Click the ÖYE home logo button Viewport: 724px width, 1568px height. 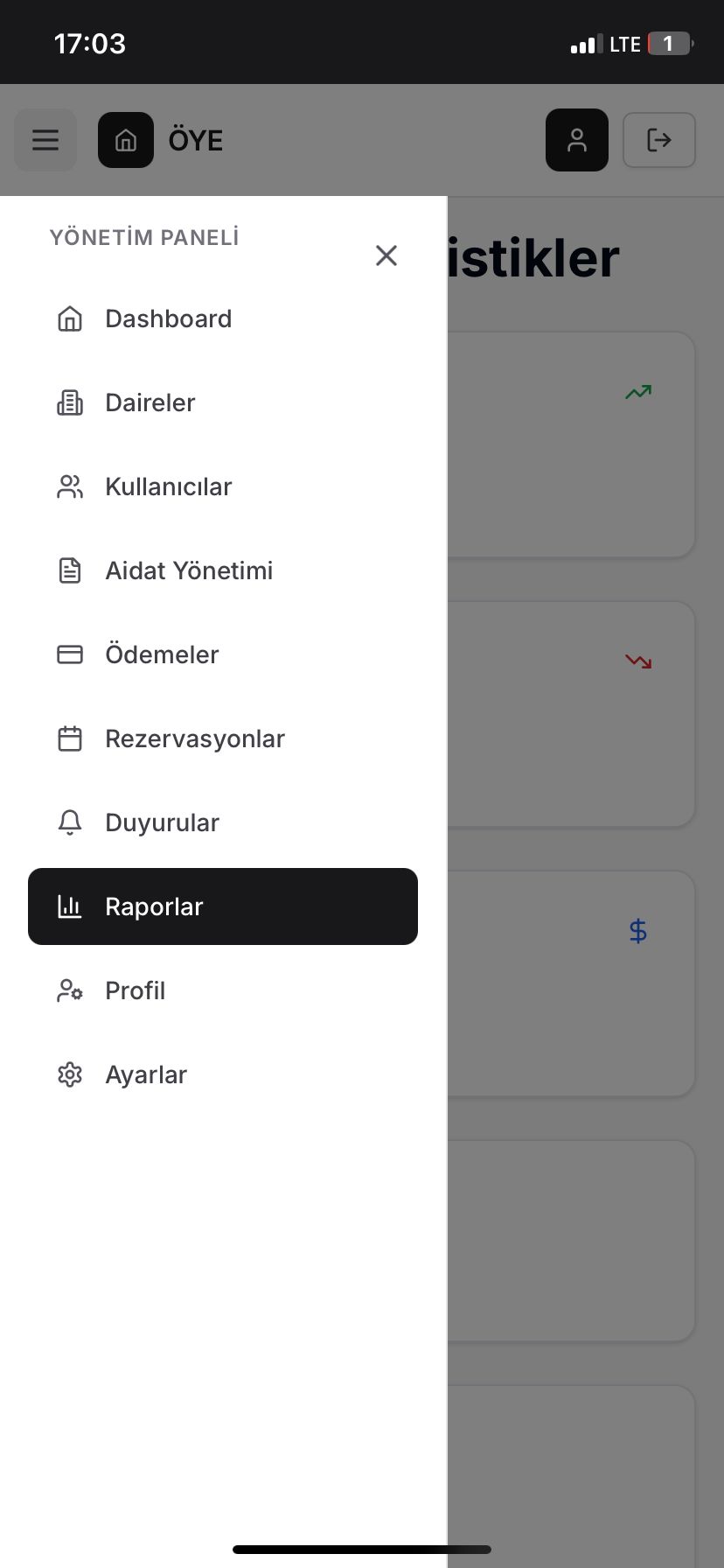pos(126,140)
